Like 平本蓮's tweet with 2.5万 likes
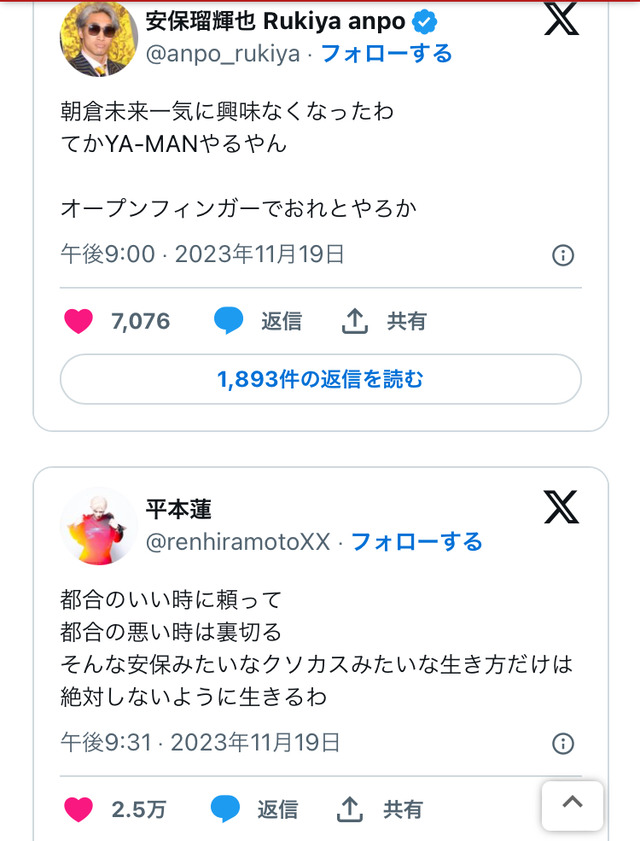The image size is (640, 841). click(x=78, y=809)
